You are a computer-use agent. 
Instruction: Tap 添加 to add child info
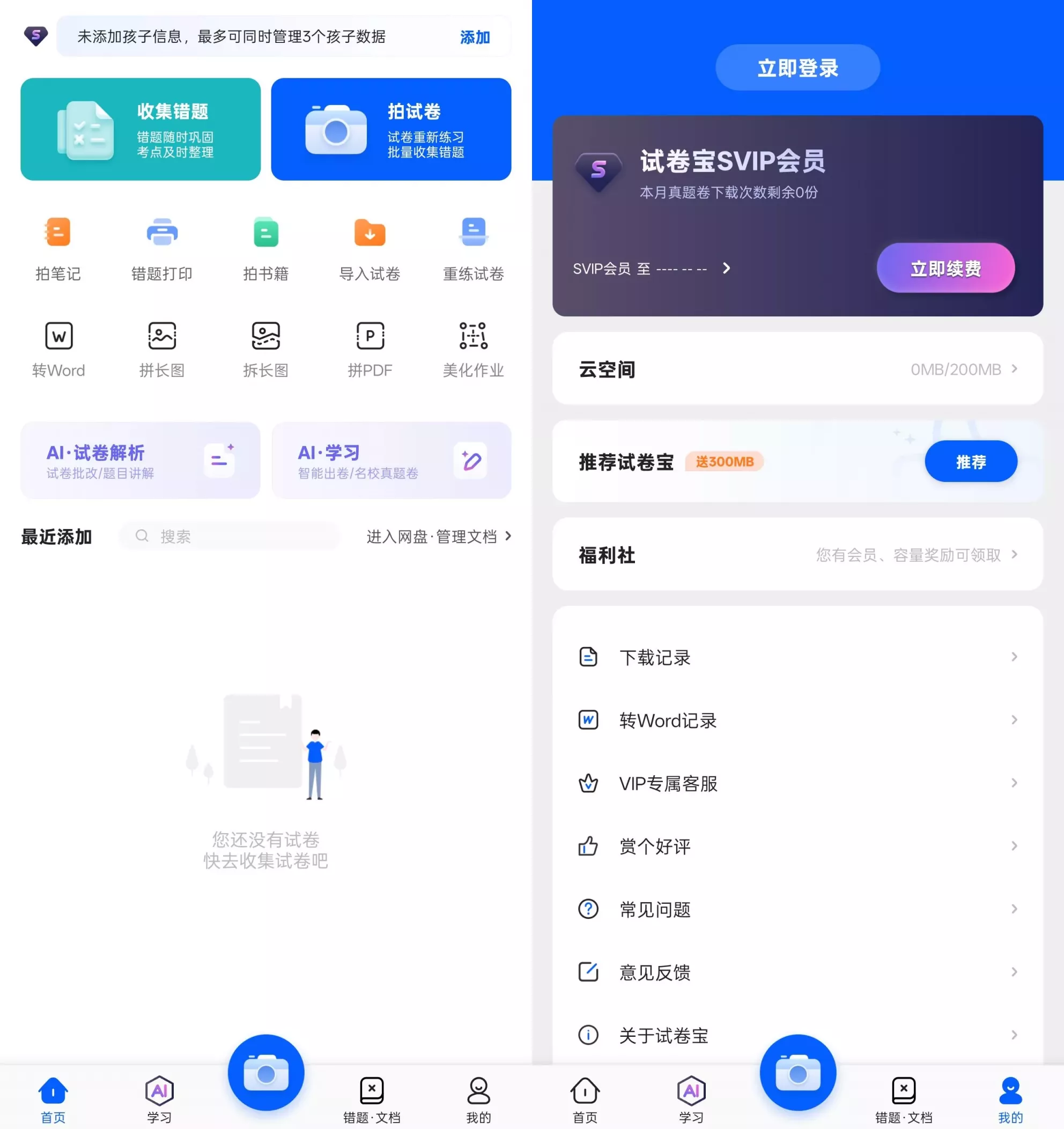[x=474, y=38]
